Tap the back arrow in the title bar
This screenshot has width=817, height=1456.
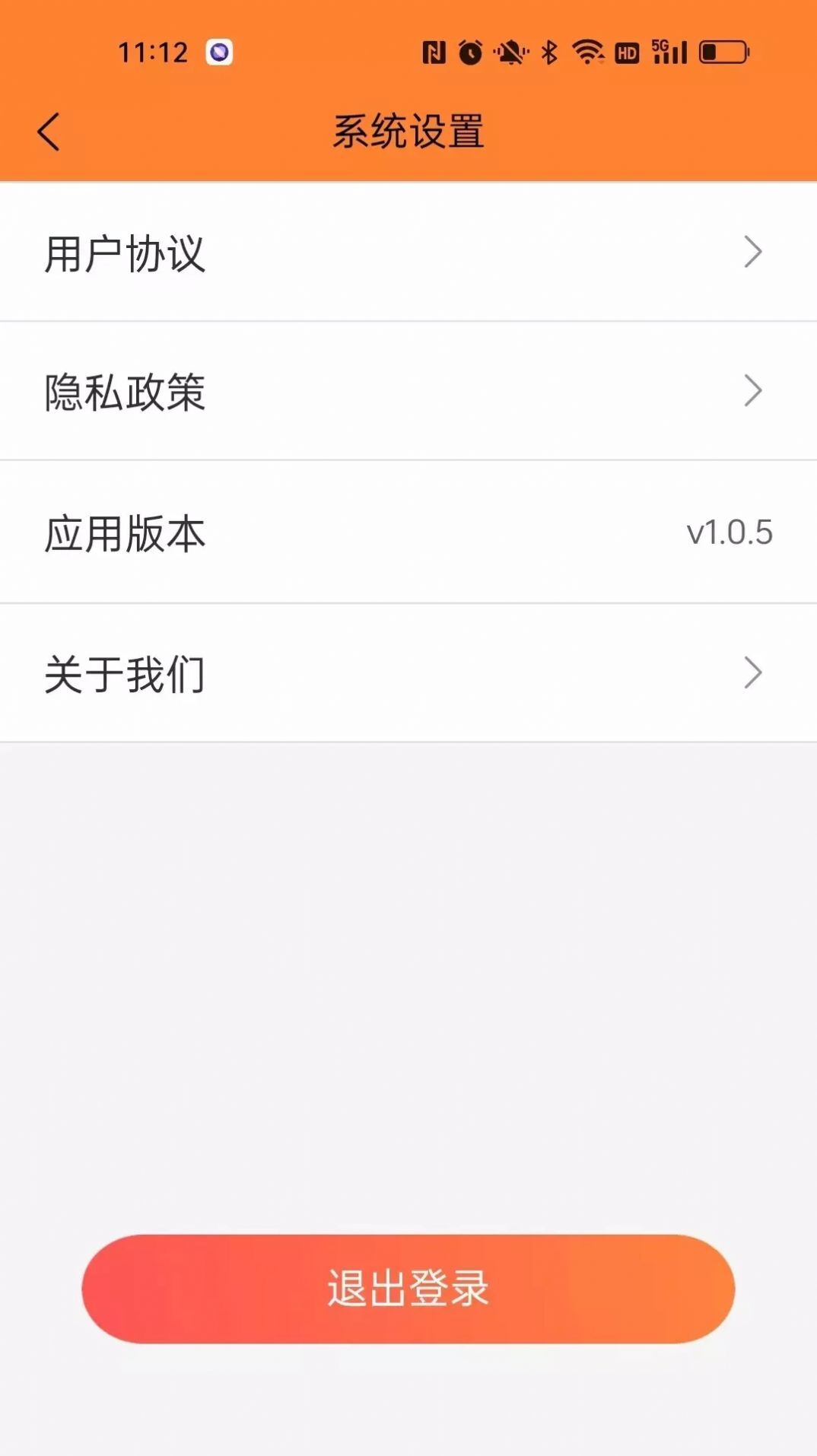tap(49, 129)
